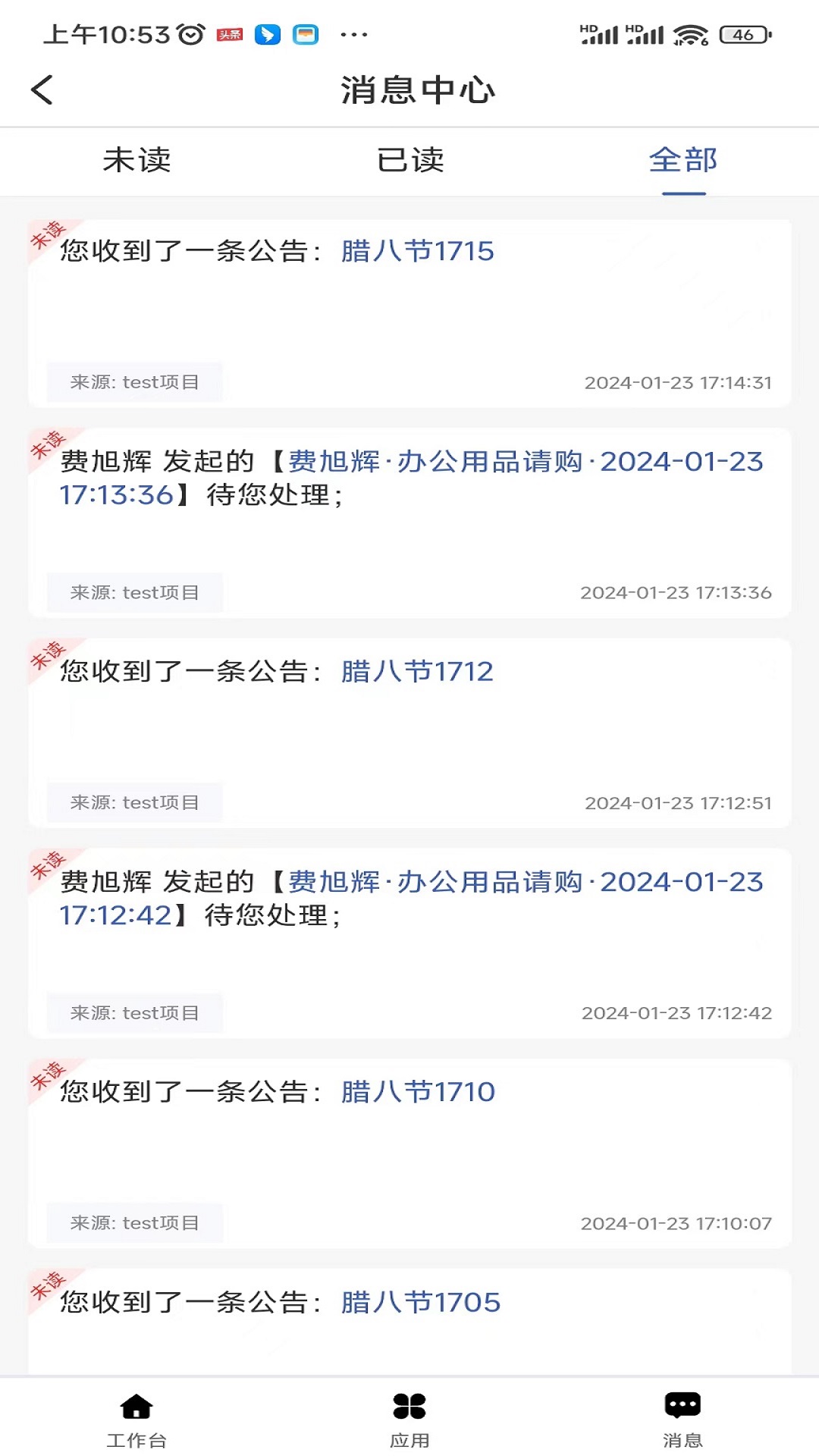Go back from 消息中心

42,89
